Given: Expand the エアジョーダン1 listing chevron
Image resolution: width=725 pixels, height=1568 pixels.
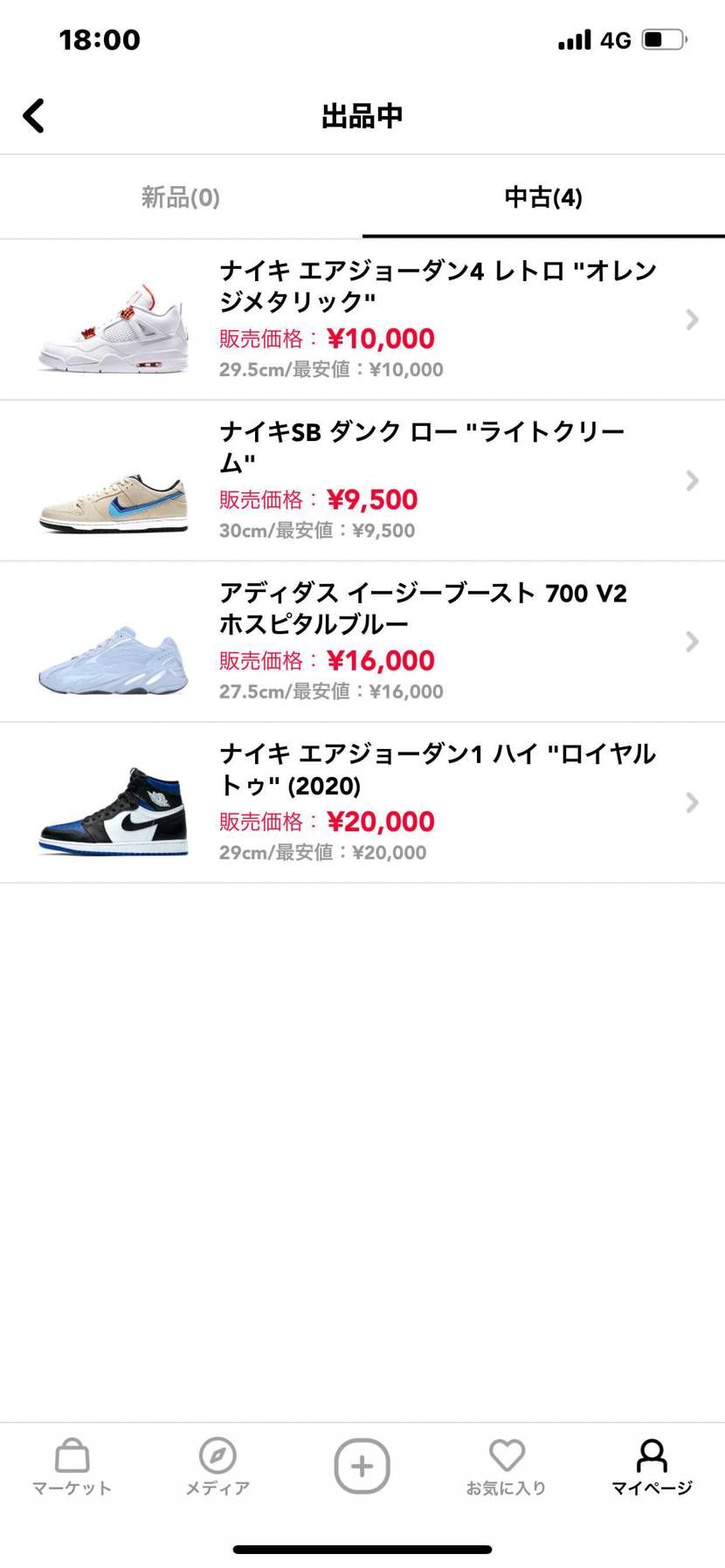Looking at the screenshot, I should (x=692, y=802).
